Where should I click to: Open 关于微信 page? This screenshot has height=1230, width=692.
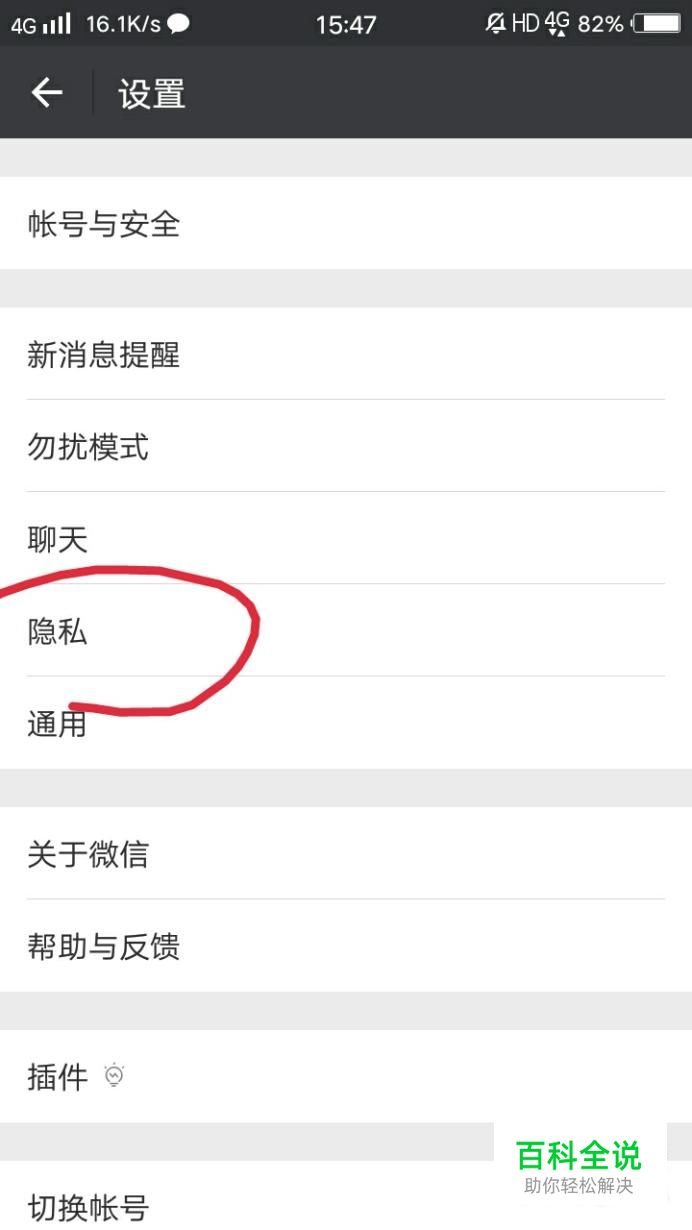pos(88,854)
